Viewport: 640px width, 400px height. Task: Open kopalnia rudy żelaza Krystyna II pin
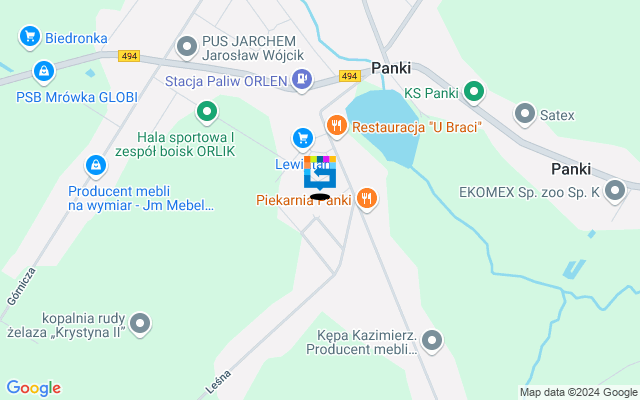tap(141, 323)
